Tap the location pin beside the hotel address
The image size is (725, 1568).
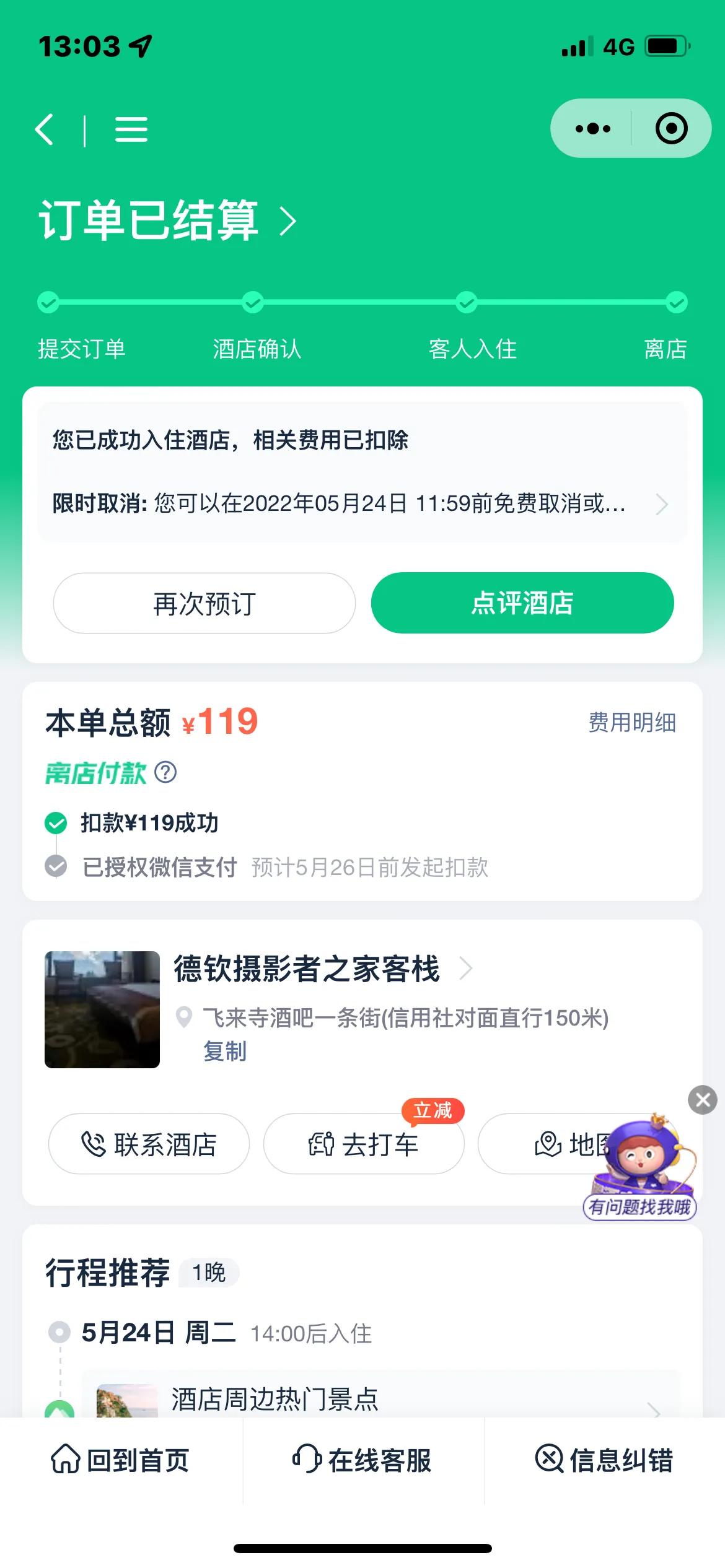click(x=183, y=1016)
